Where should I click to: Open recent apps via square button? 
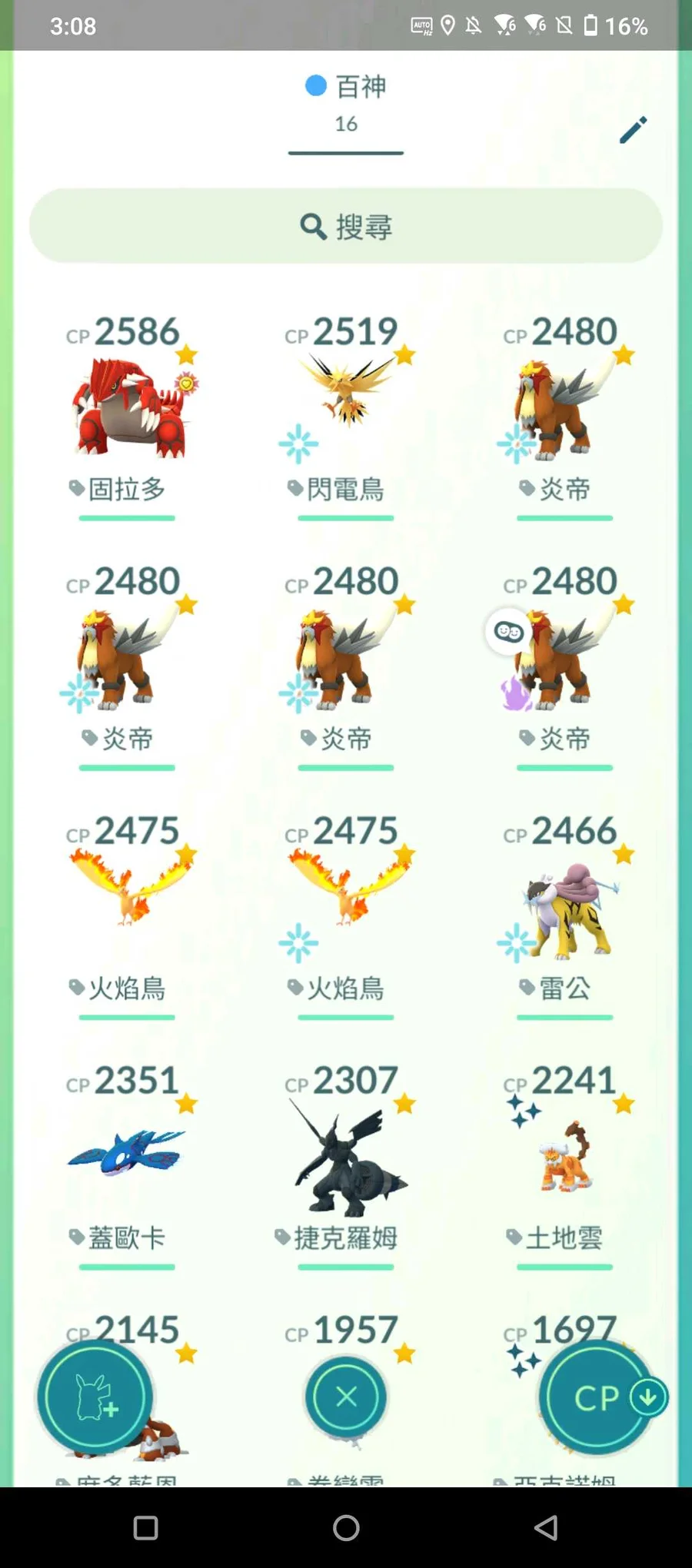pos(146,1527)
